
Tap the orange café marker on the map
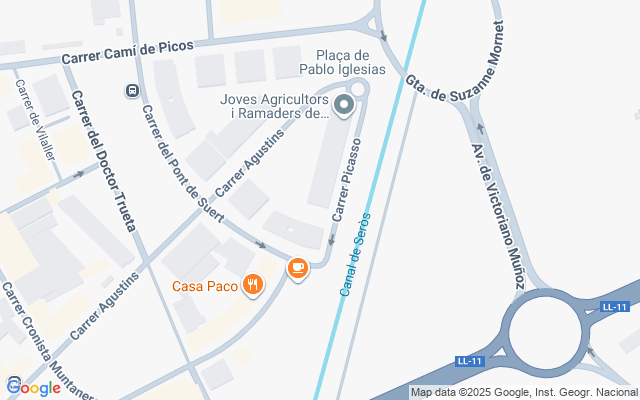coord(297,268)
